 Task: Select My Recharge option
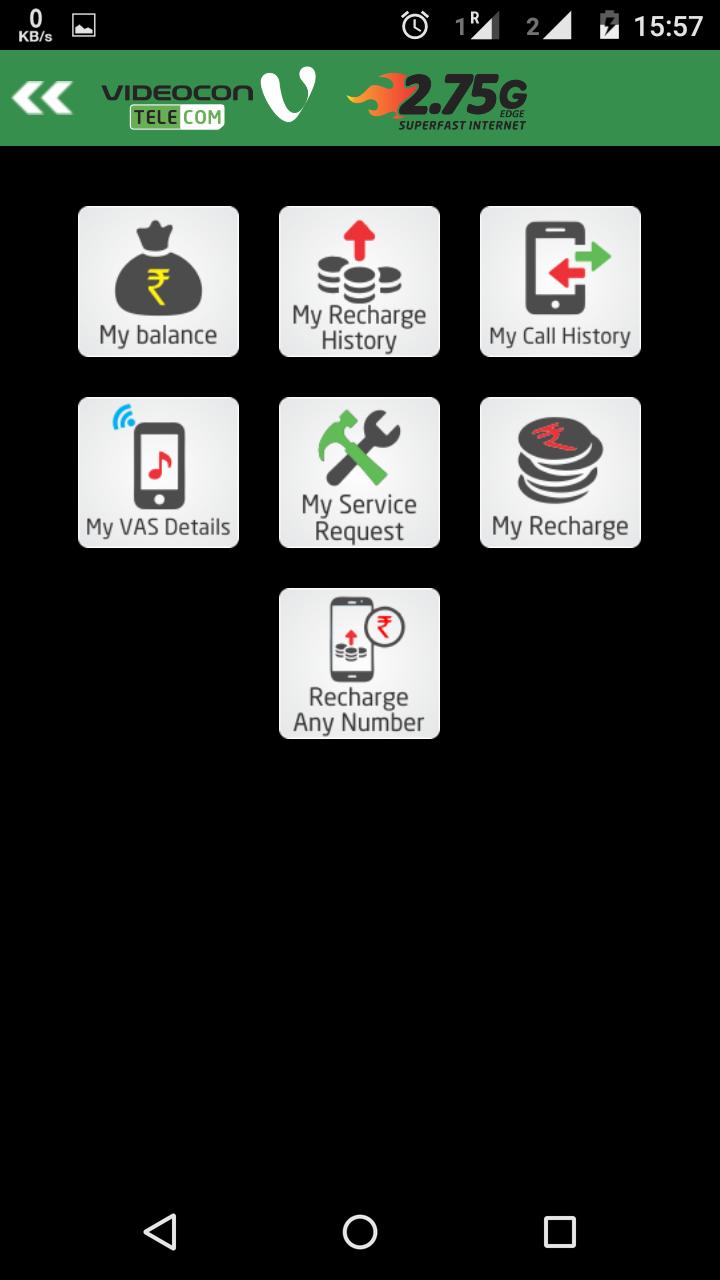pyautogui.click(x=560, y=471)
